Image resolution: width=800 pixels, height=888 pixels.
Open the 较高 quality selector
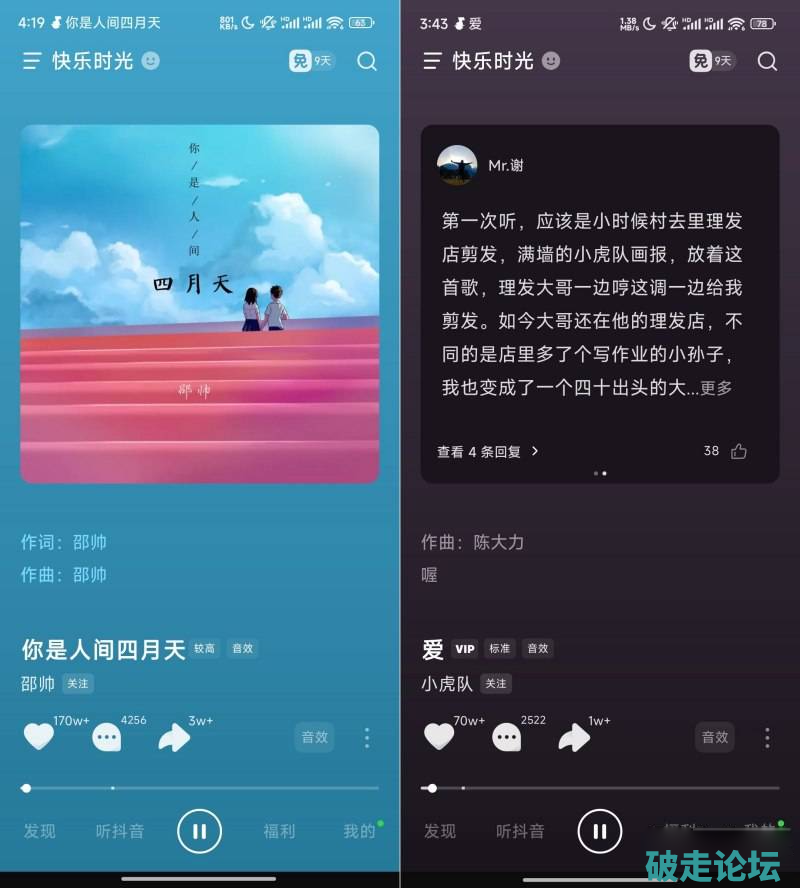[x=205, y=648]
